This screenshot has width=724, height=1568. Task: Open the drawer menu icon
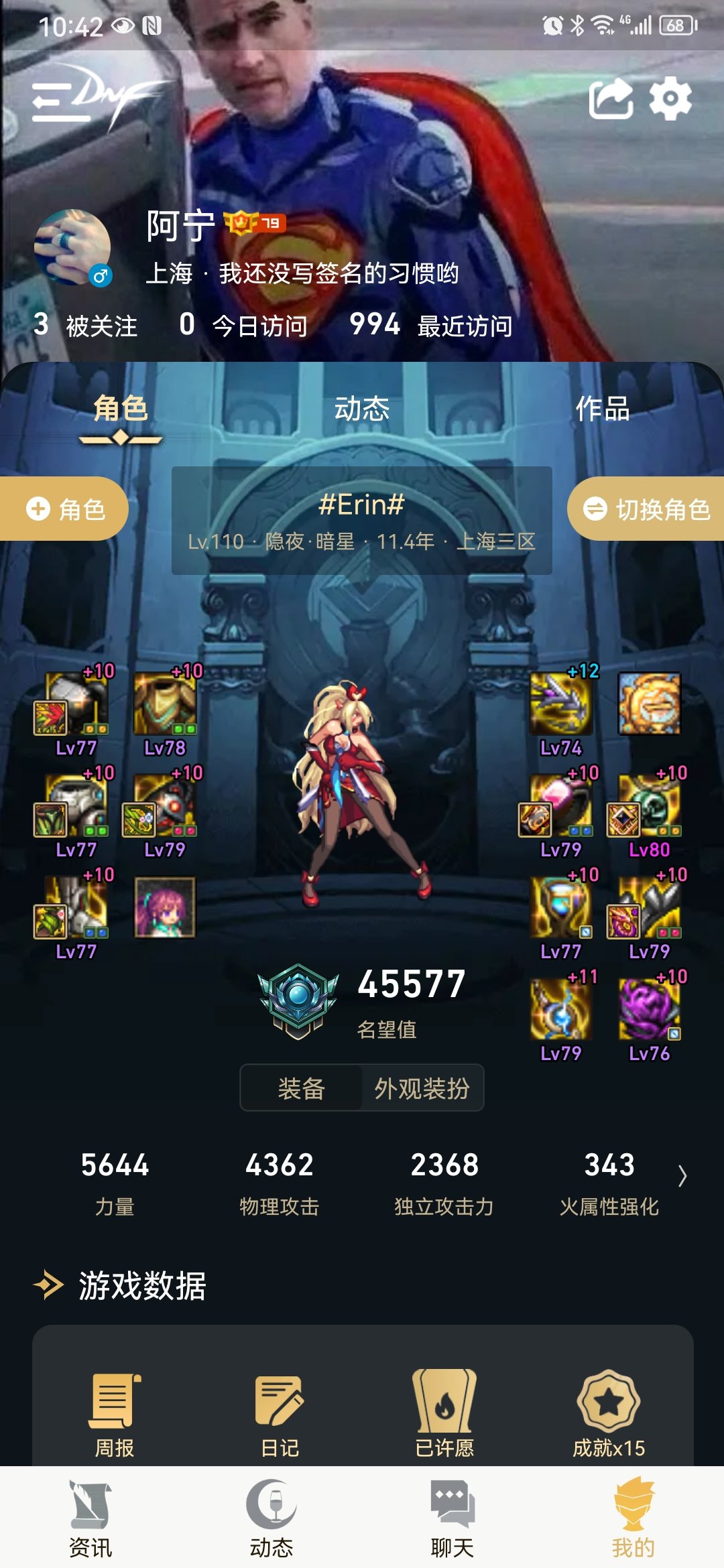60,103
